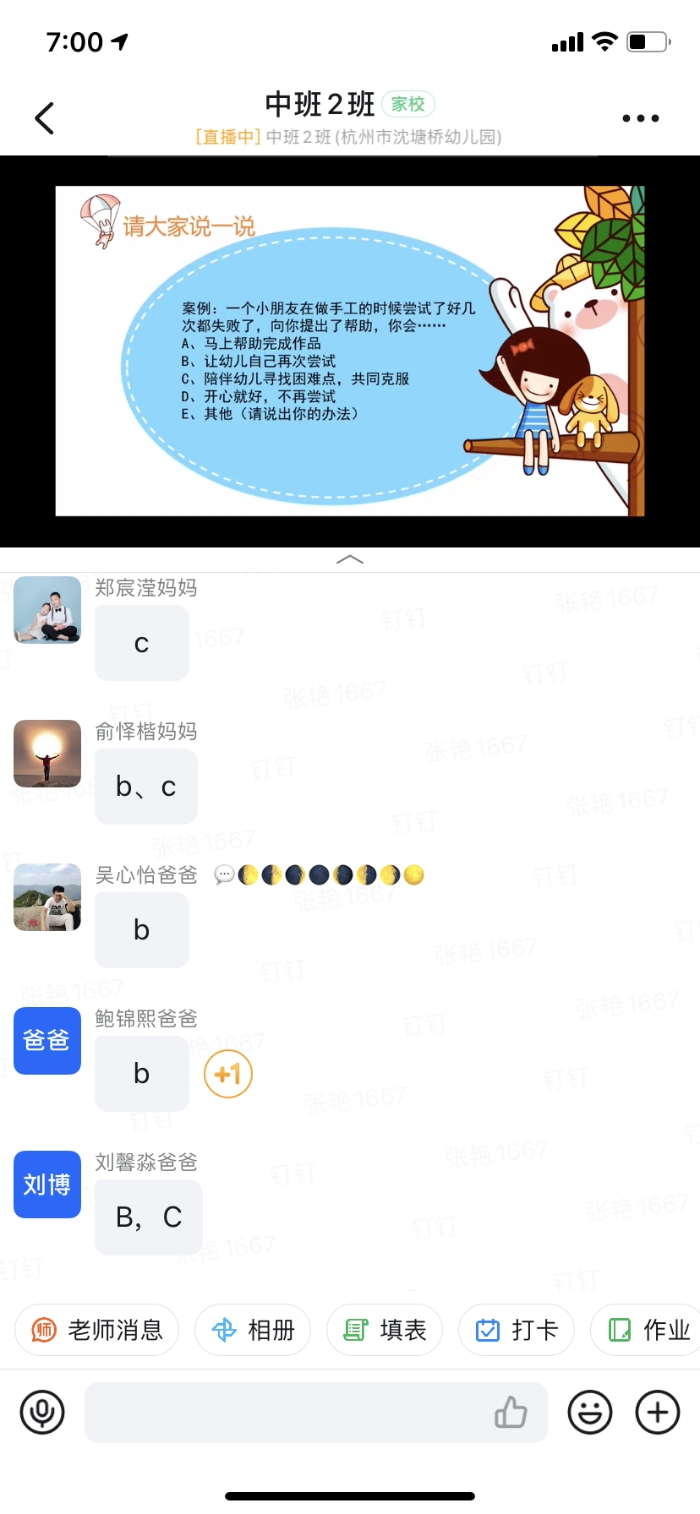Viewport: 700px width, 1514px height.
Task: Switch to voice input microphone
Action: (x=42, y=1412)
